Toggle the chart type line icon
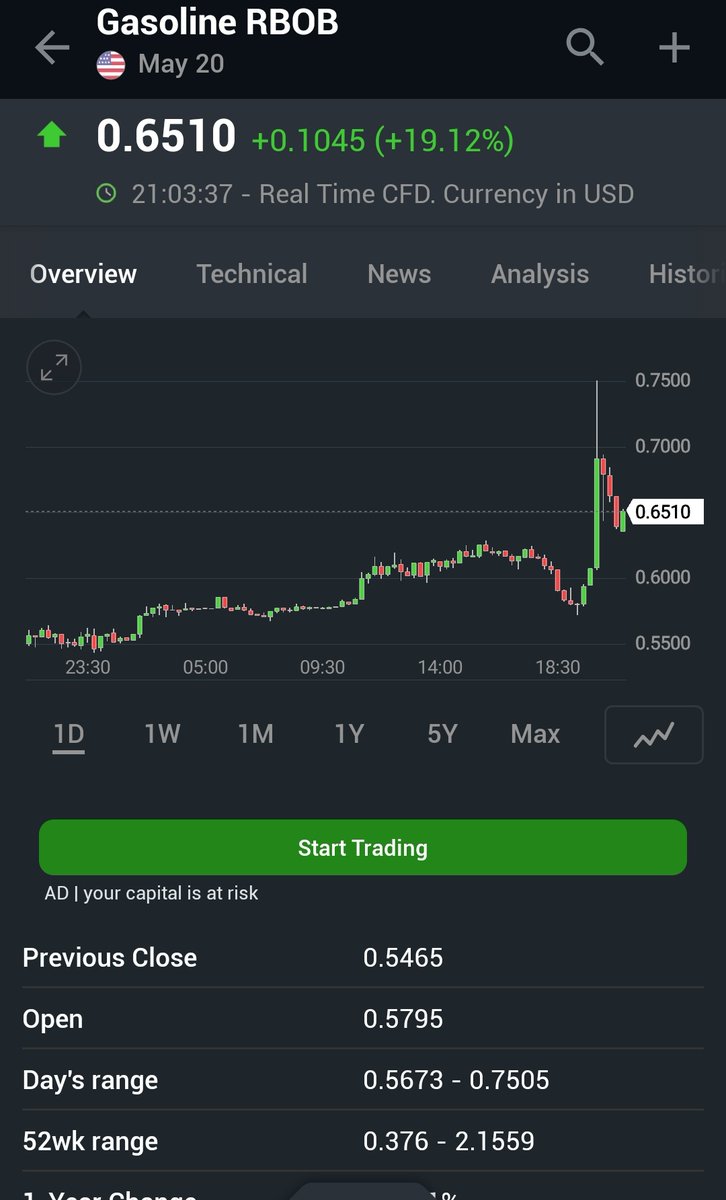Viewport: 726px width, 1200px height. (654, 736)
